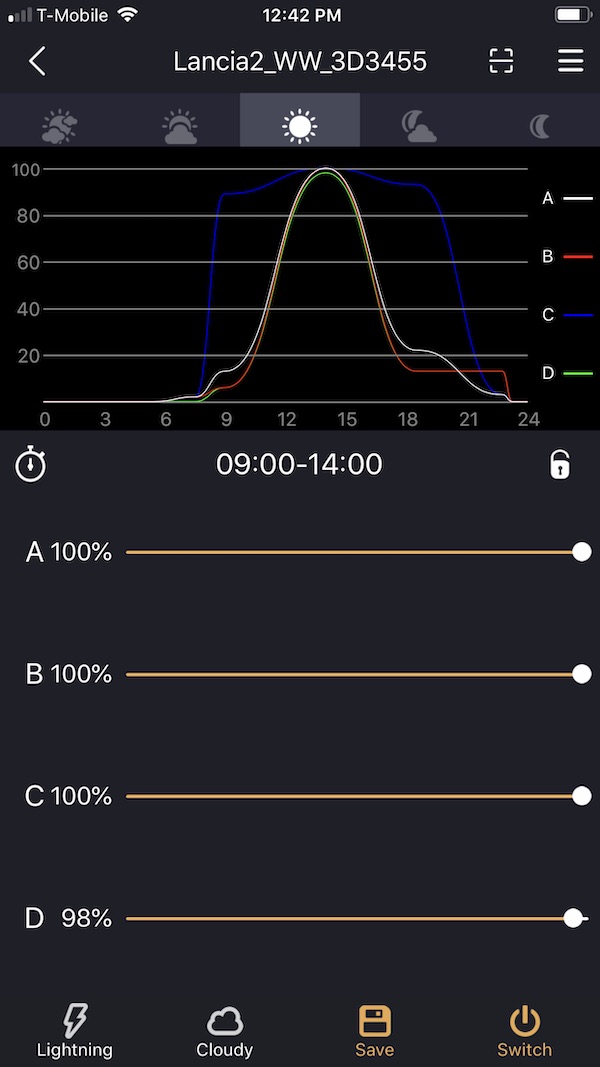The image size is (600, 1067).
Task: Open the hamburger menu
Action: (571, 61)
